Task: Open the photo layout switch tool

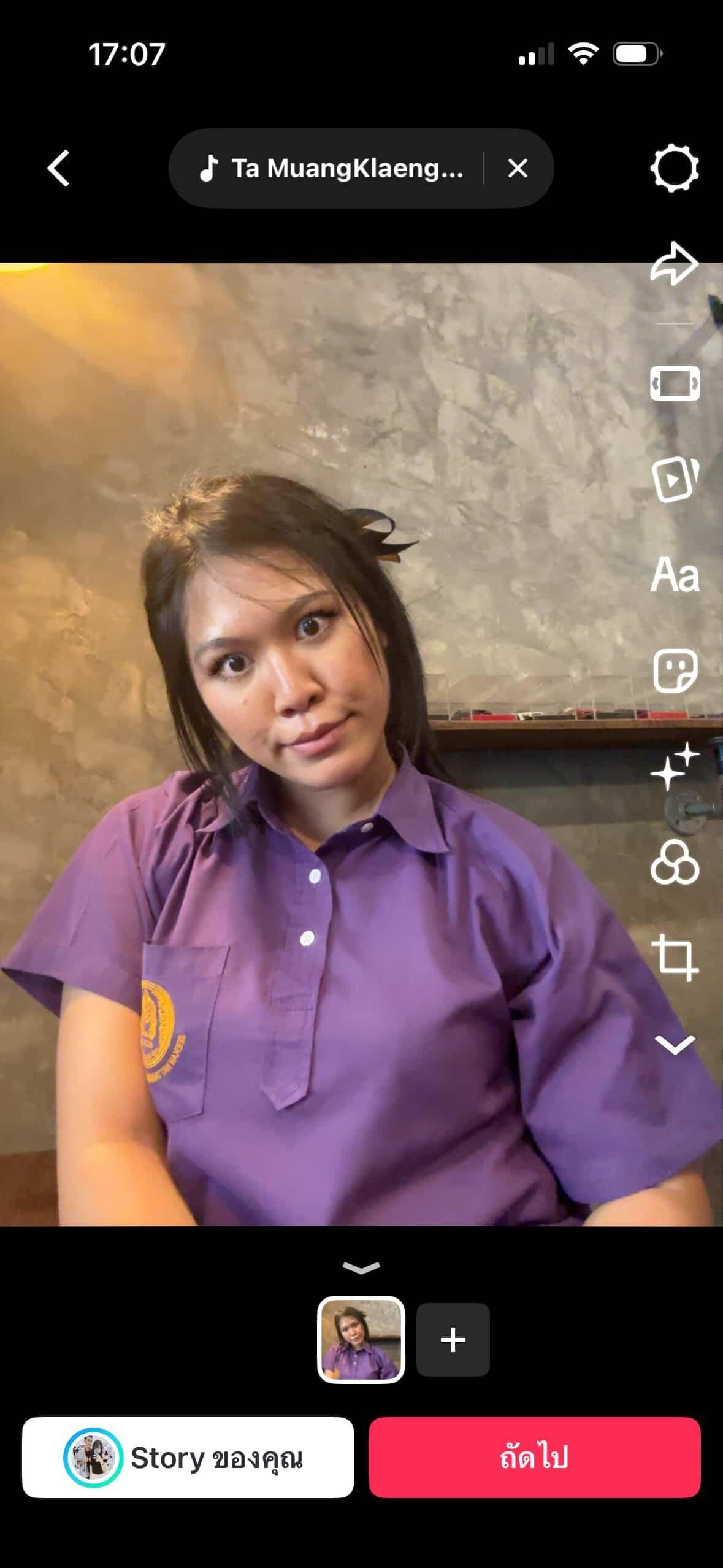Action: click(x=675, y=384)
